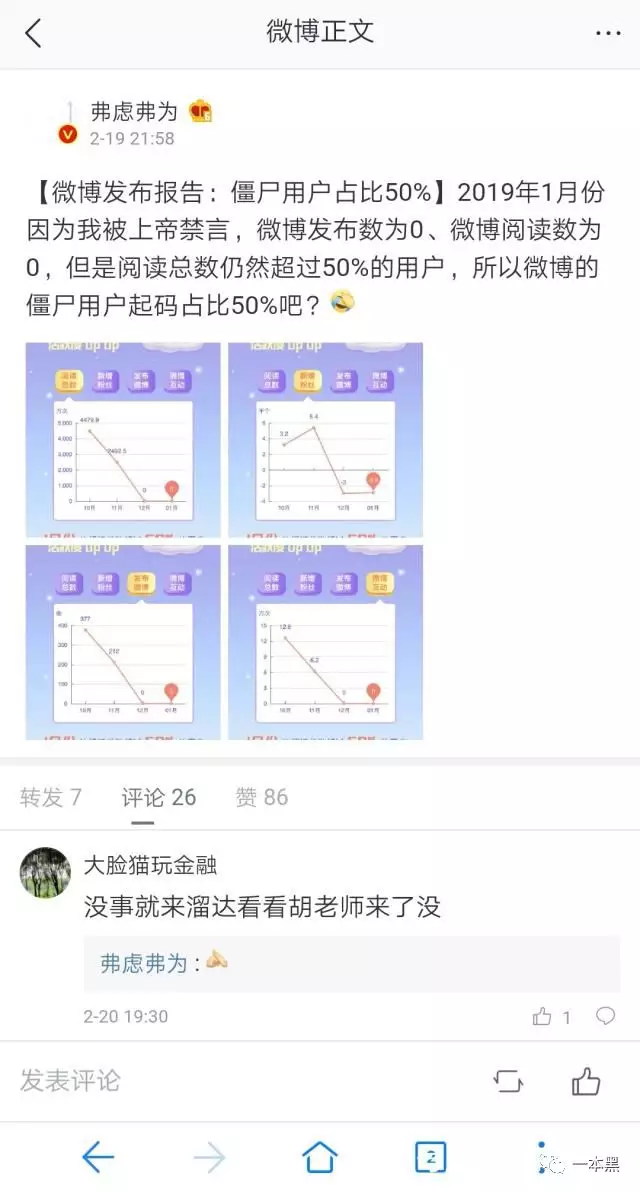Open author 弗虑弗为's profile from the post header
The image size is (640, 1192).
click(x=133, y=112)
